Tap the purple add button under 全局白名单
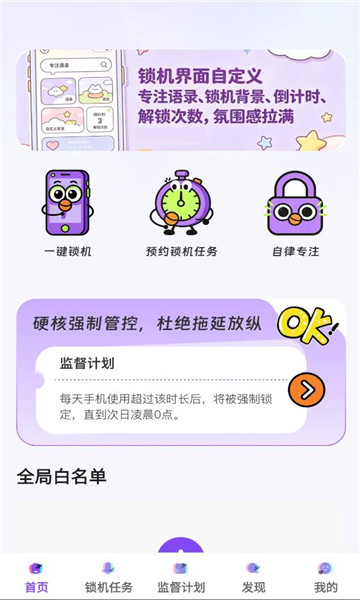 181,545
